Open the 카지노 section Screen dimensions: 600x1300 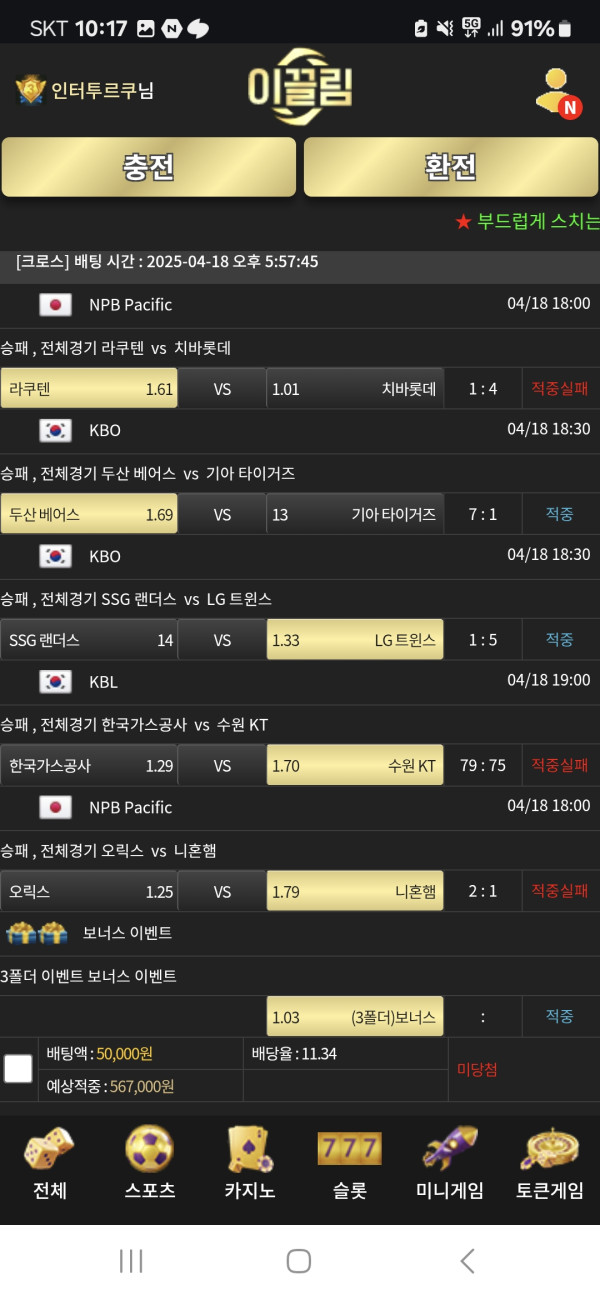pos(249,1163)
